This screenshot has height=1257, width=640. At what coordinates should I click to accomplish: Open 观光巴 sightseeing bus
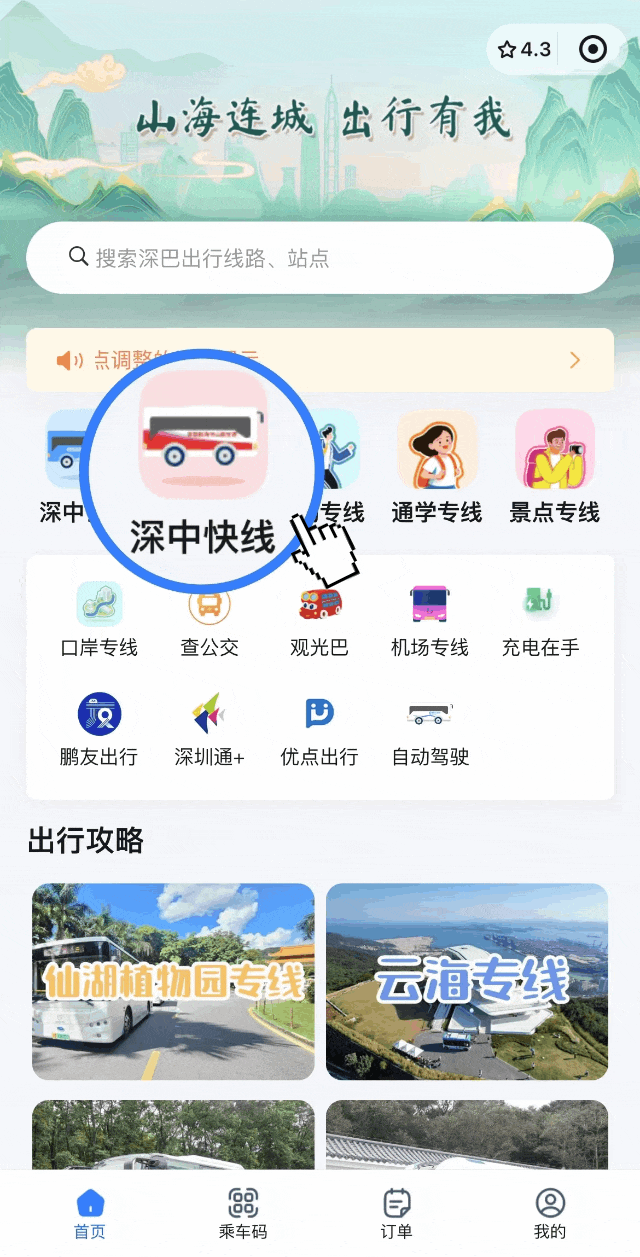[x=319, y=620]
